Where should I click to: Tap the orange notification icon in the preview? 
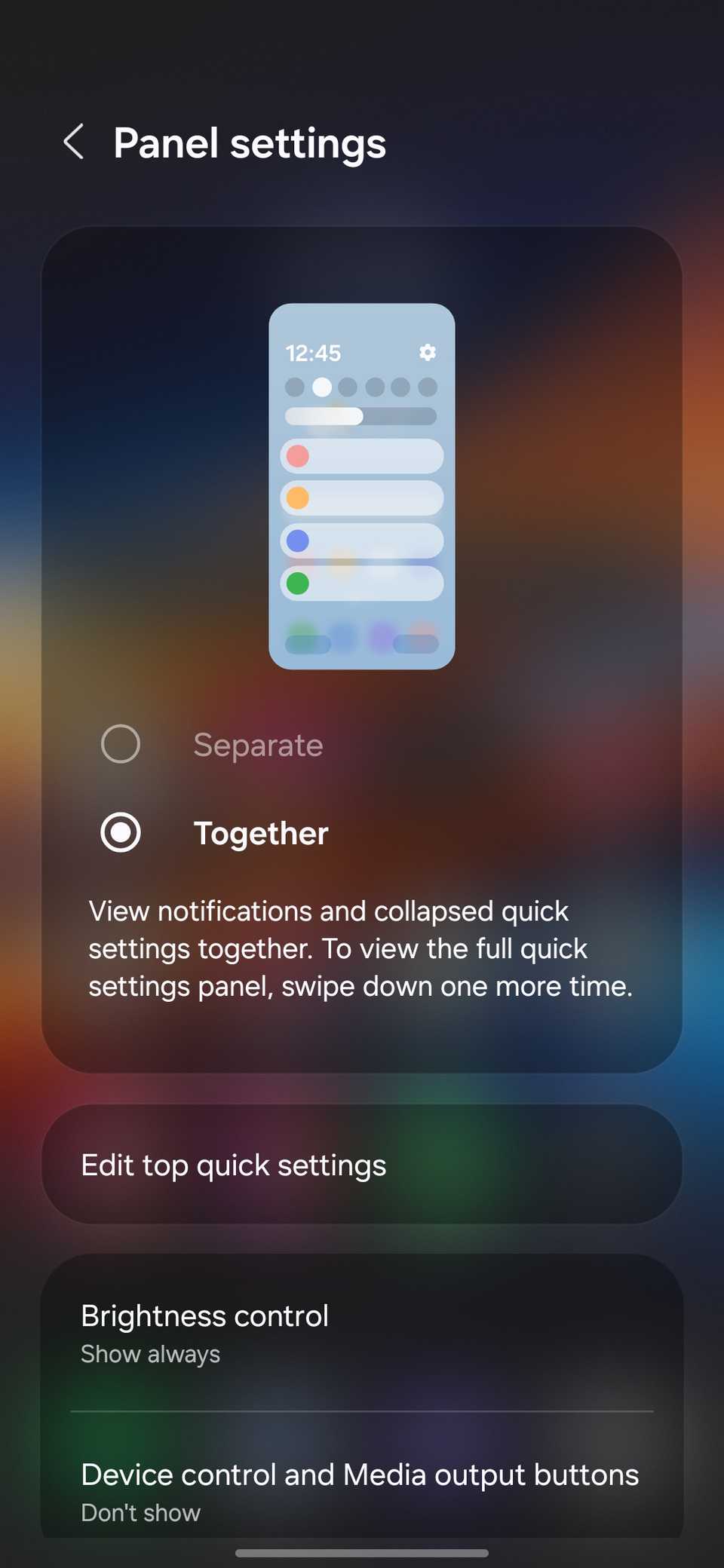coord(299,498)
